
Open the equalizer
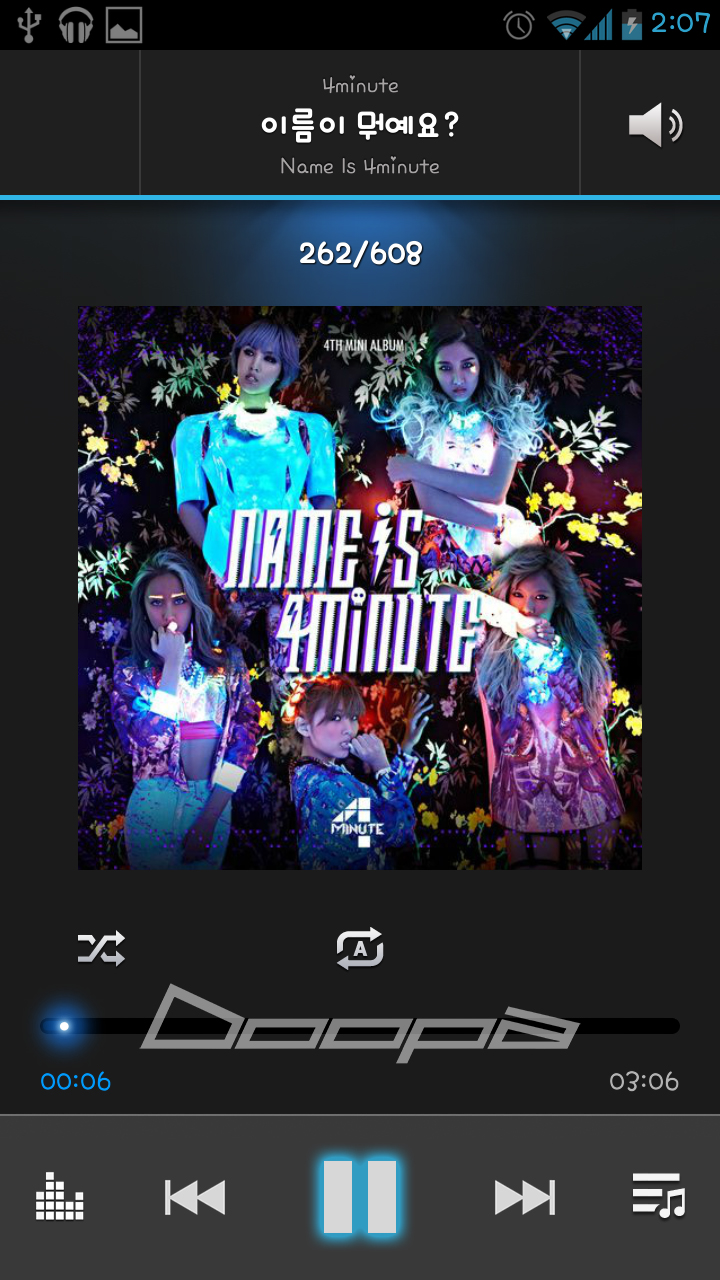(x=60, y=1197)
